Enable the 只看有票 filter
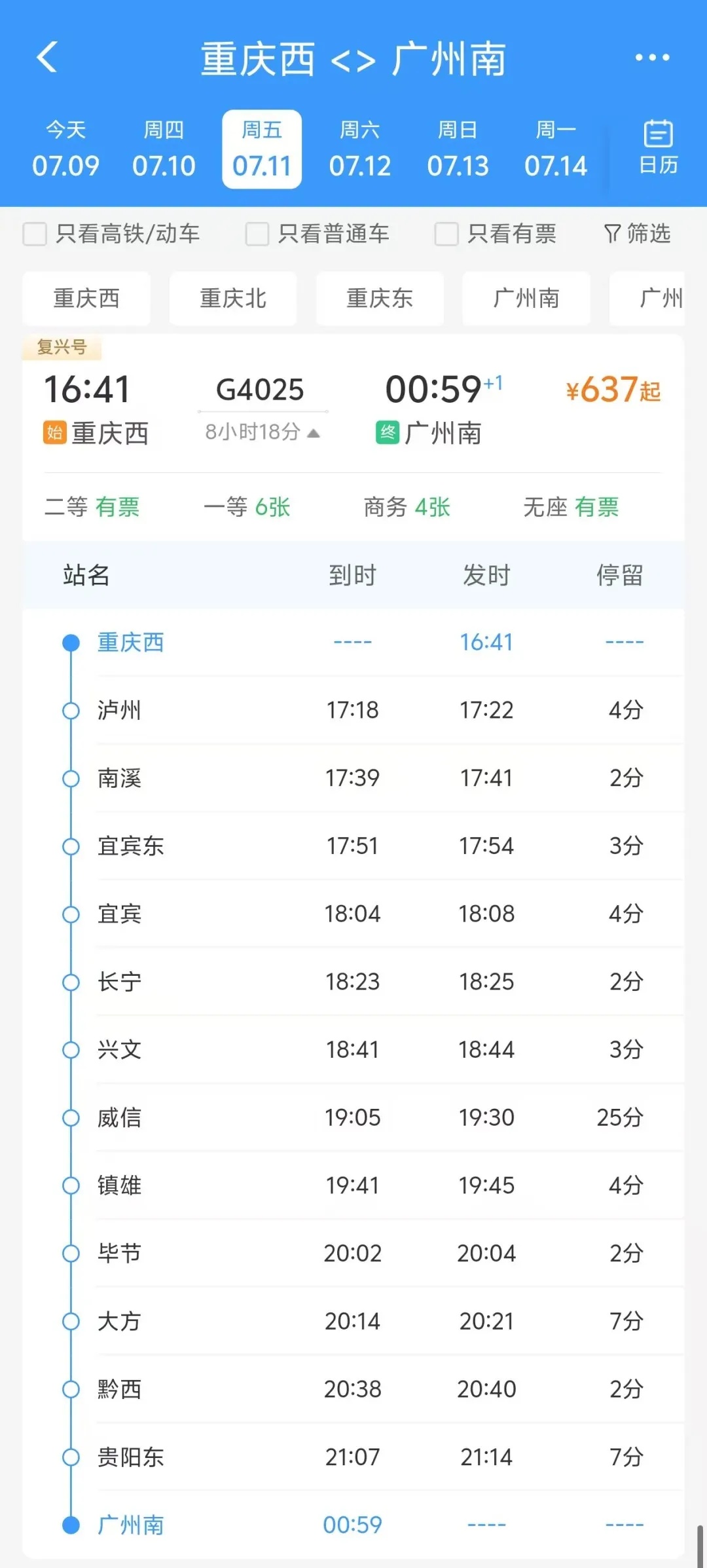The width and height of the screenshot is (707, 1568). [446, 234]
